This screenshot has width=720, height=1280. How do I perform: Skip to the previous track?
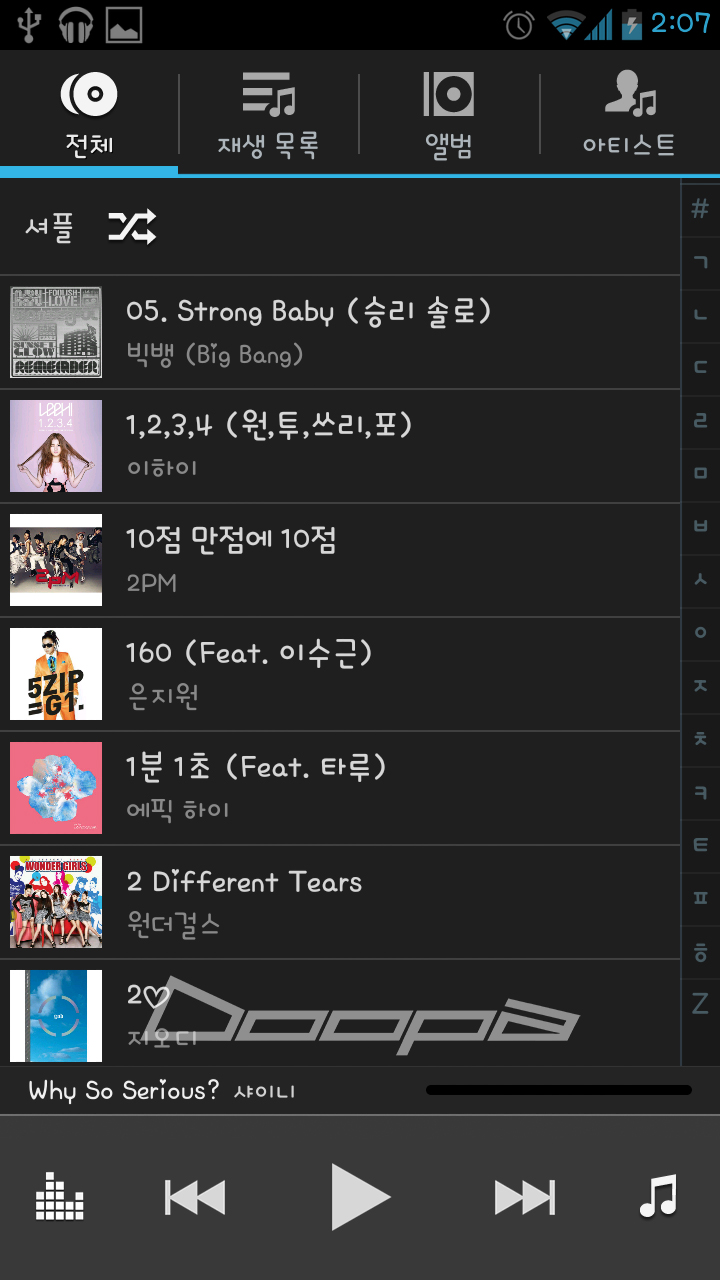(x=195, y=1197)
